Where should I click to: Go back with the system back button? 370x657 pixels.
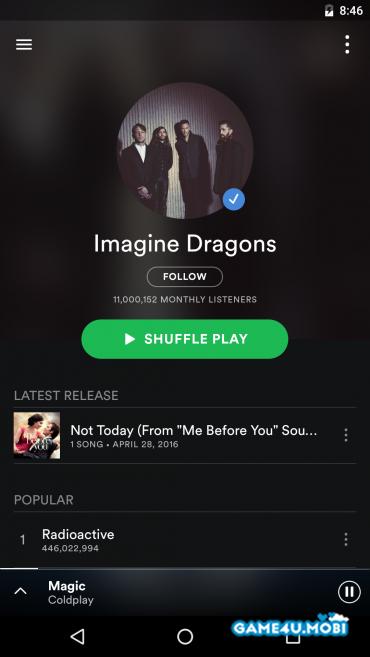pyautogui.click(x=77, y=636)
